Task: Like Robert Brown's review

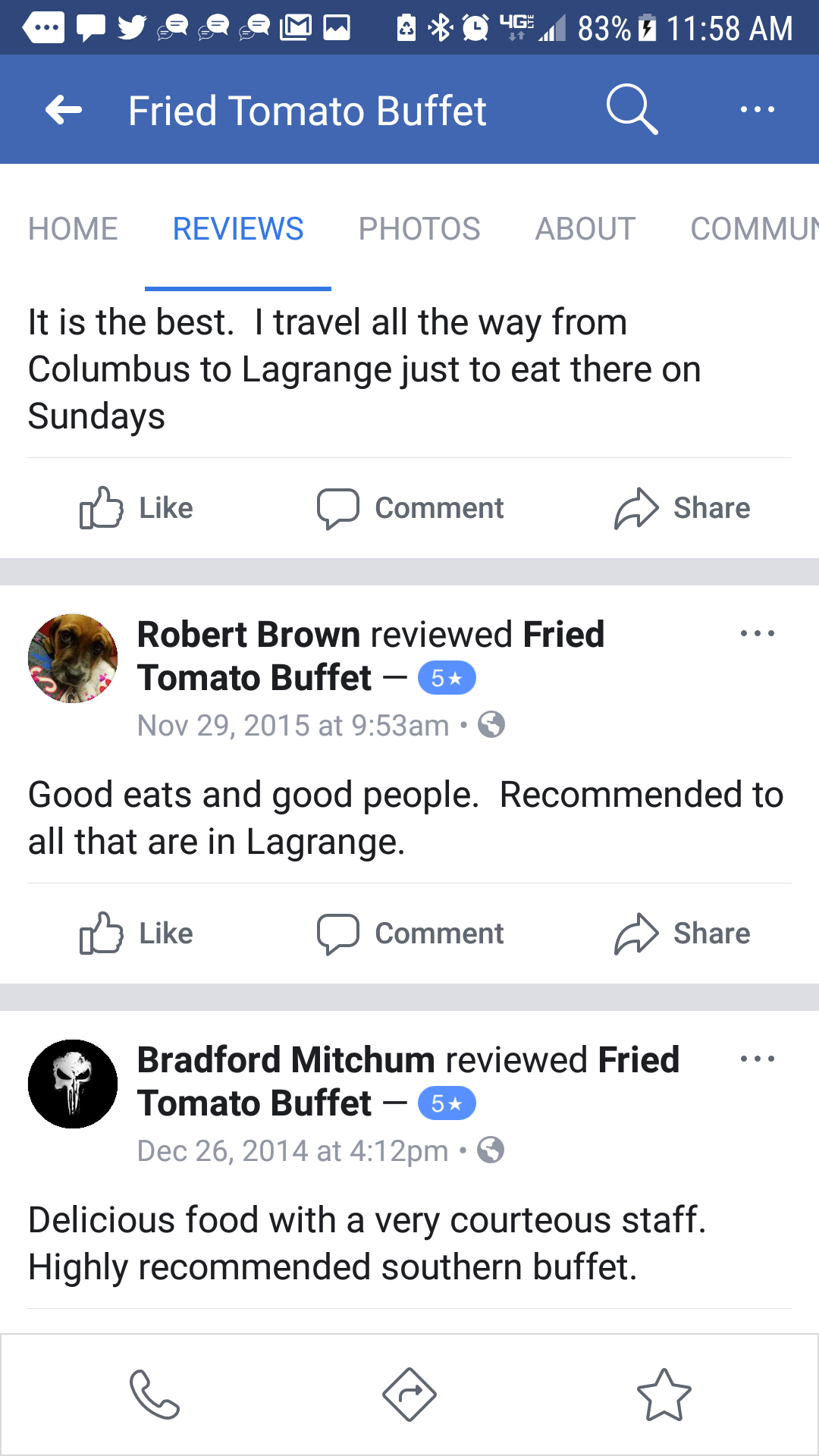Action: 136,934
